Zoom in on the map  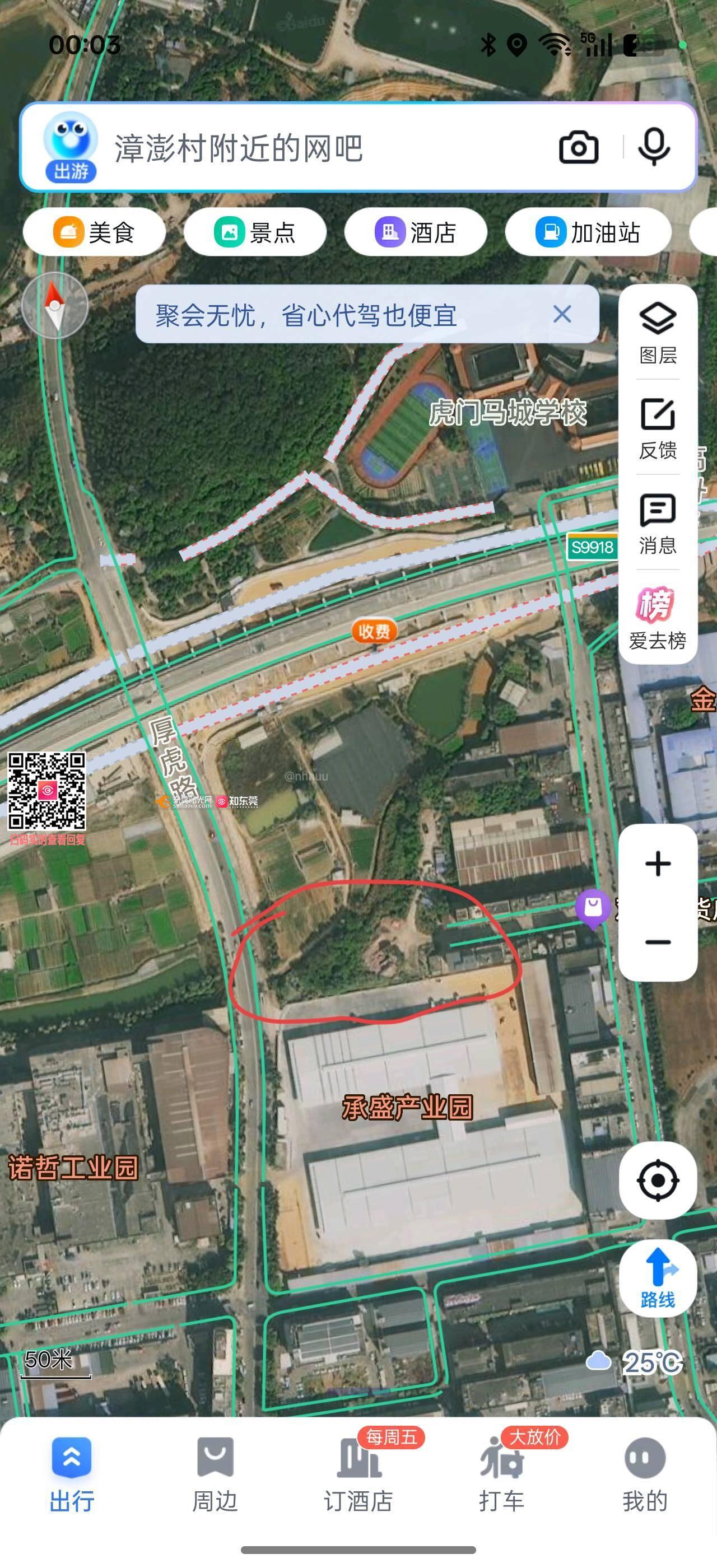point(658,864)
